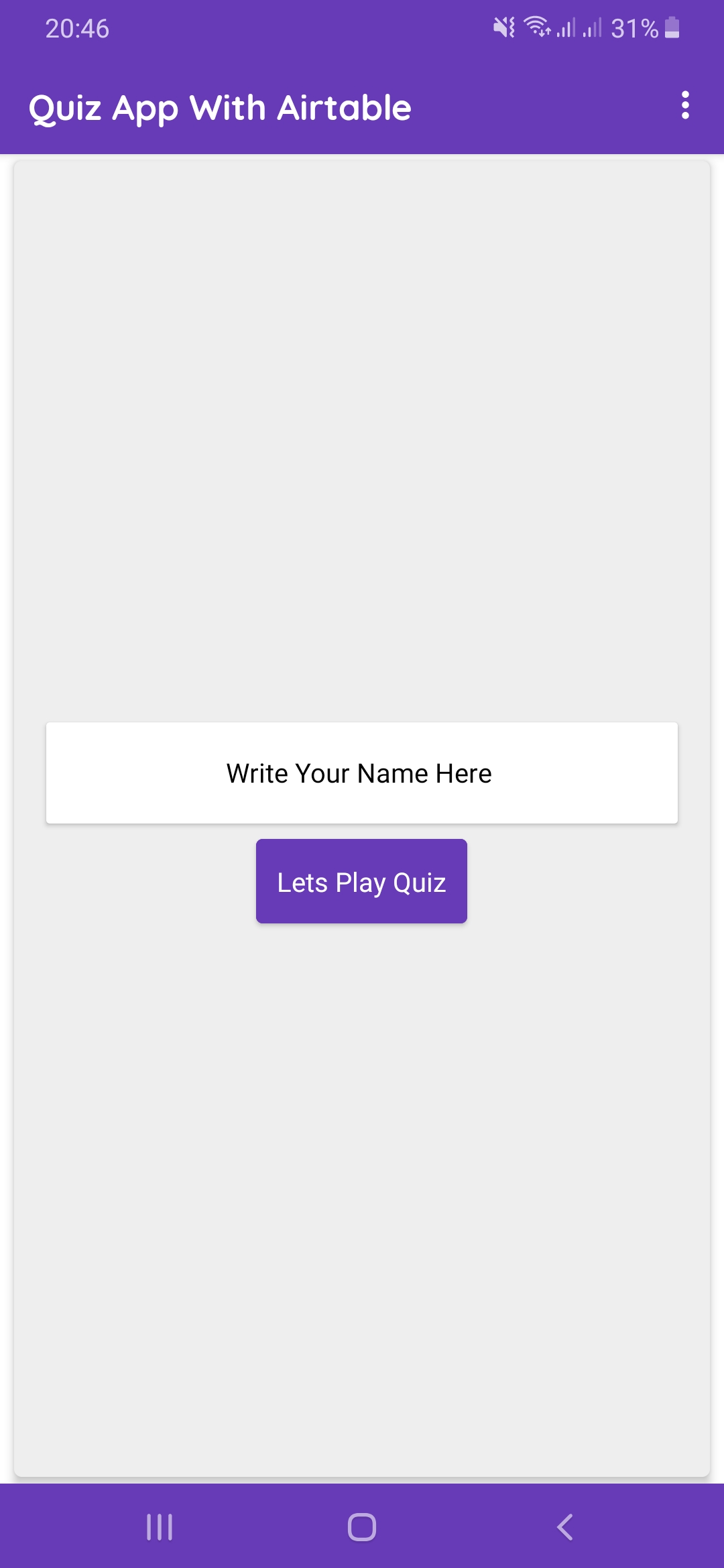Open recent apps from navigation bar

pos(160,1527)
